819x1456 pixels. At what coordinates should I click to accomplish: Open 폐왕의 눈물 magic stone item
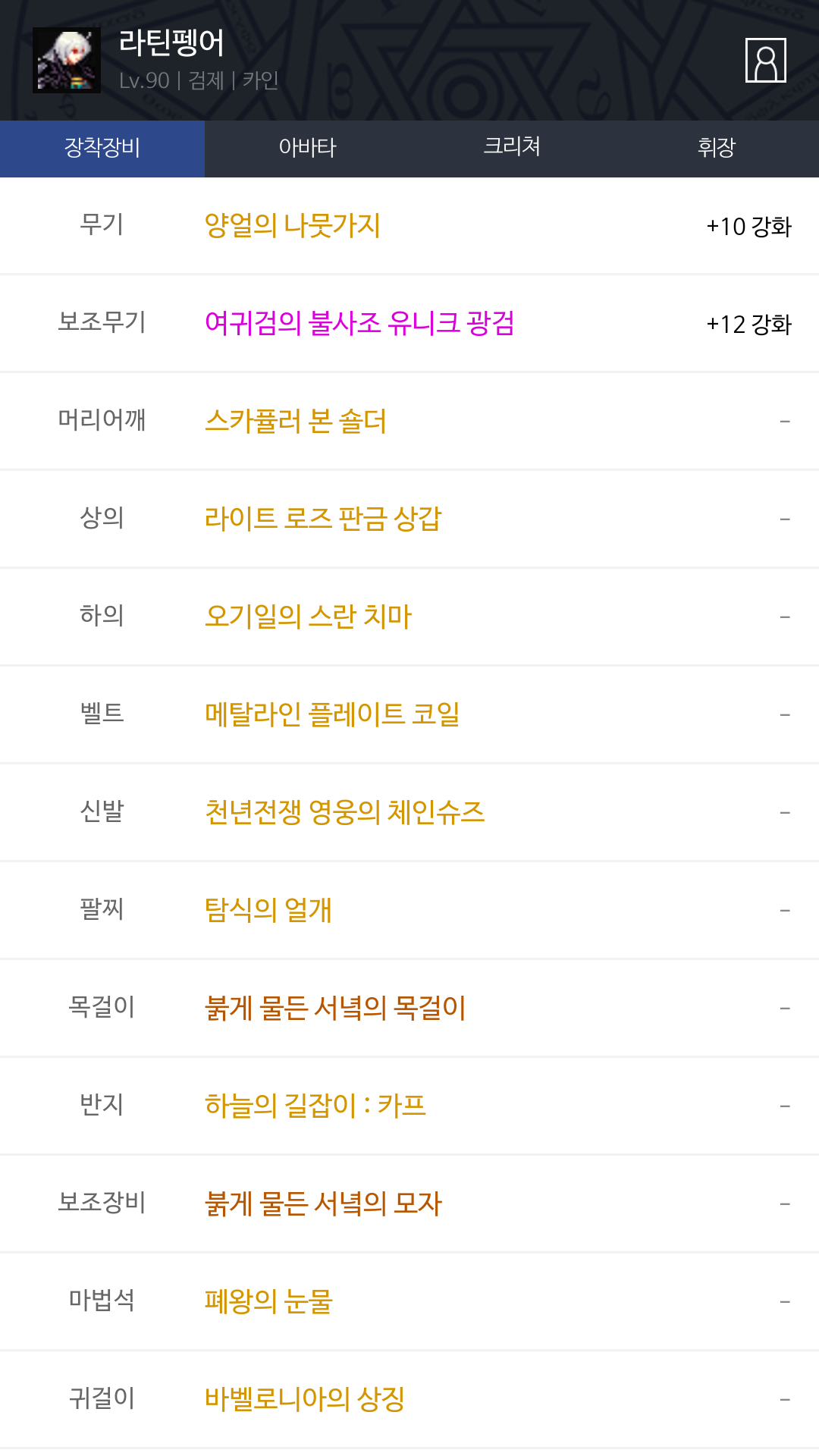click(x=268, y=1302)
